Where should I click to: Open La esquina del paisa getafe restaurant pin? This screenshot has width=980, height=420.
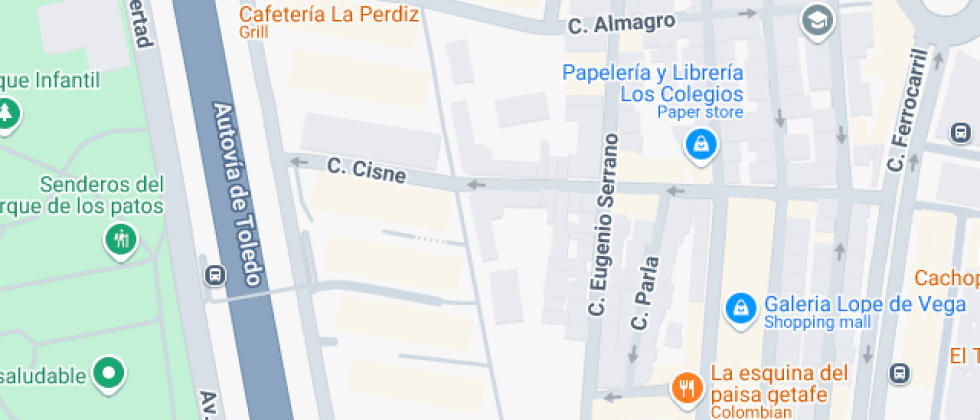coord(688,388)
